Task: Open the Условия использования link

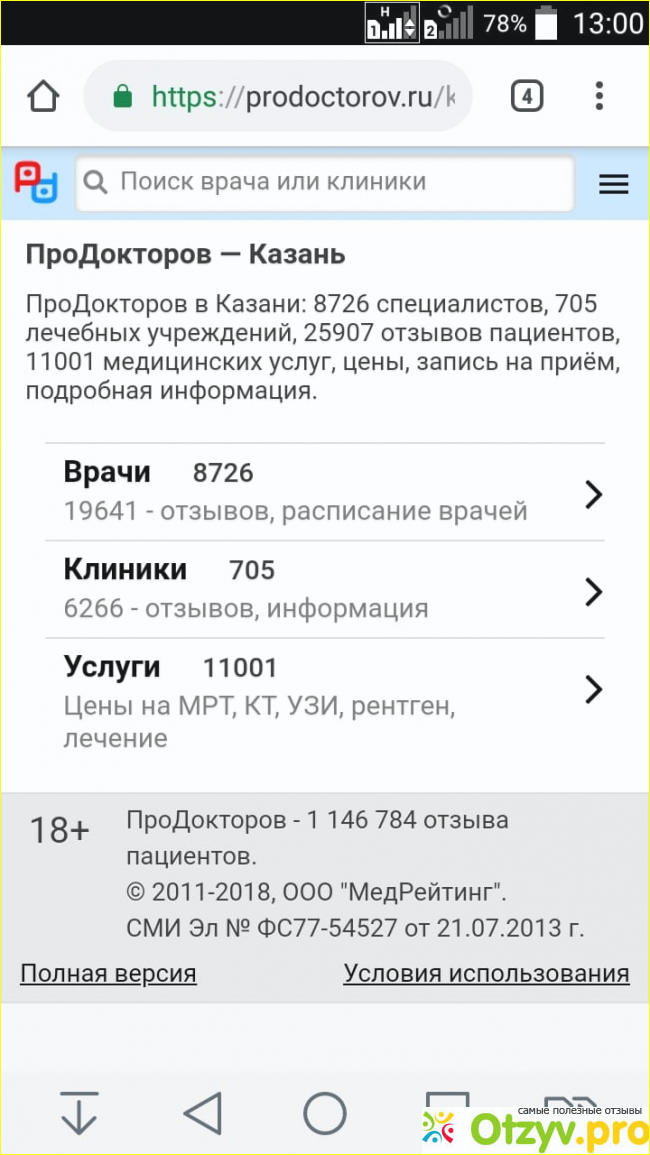Action: click(486, 973)
